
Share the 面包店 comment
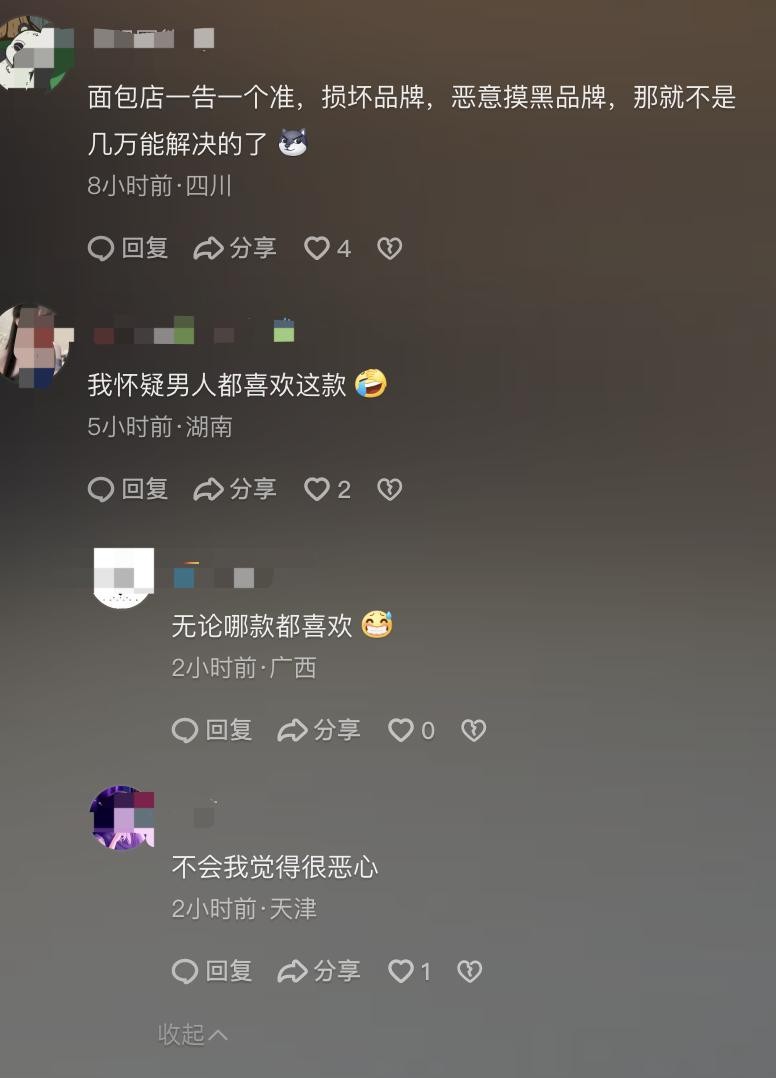[x=235, y=248]
